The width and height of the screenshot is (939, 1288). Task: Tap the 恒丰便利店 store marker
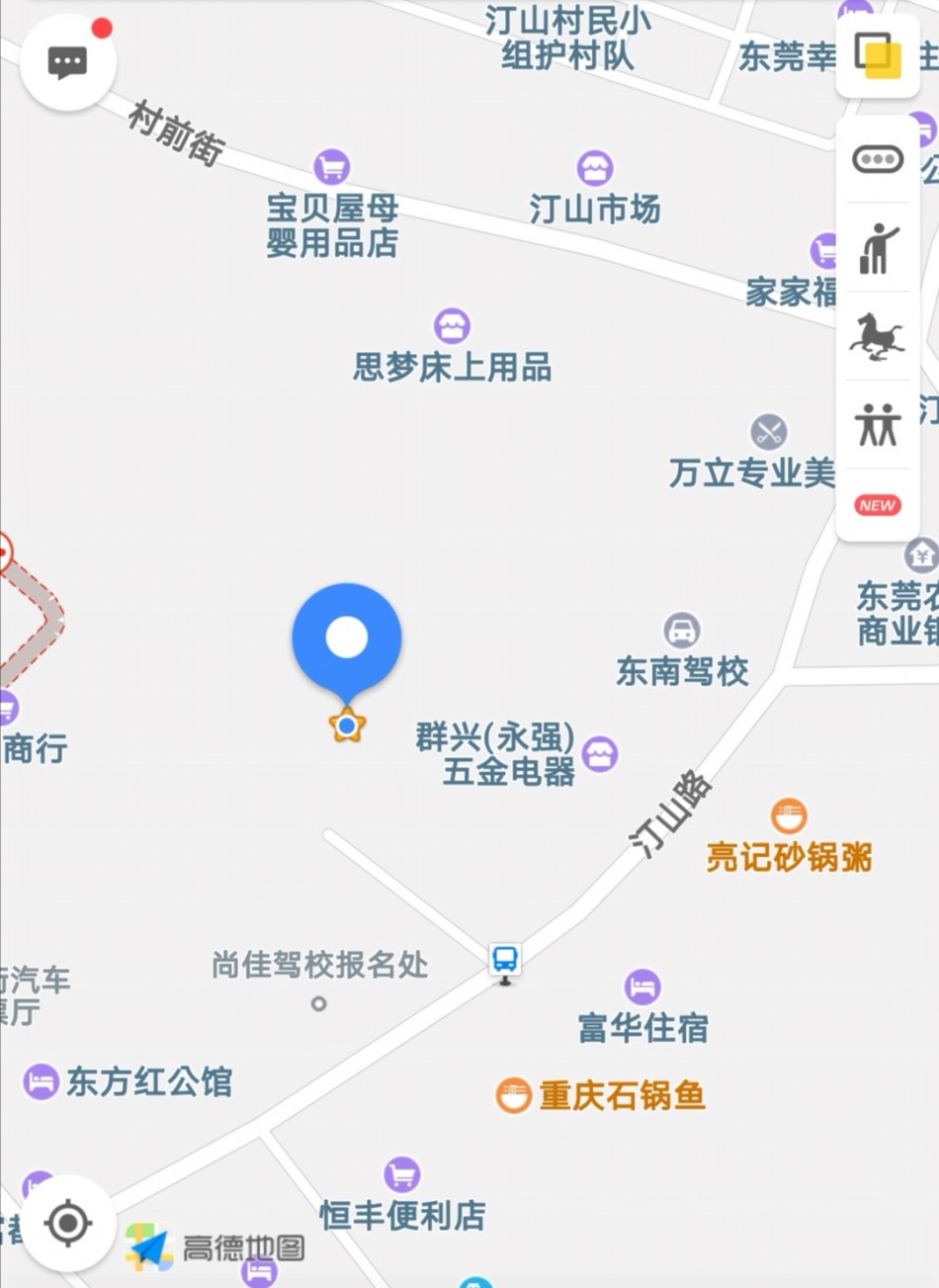pos(401,1175)
